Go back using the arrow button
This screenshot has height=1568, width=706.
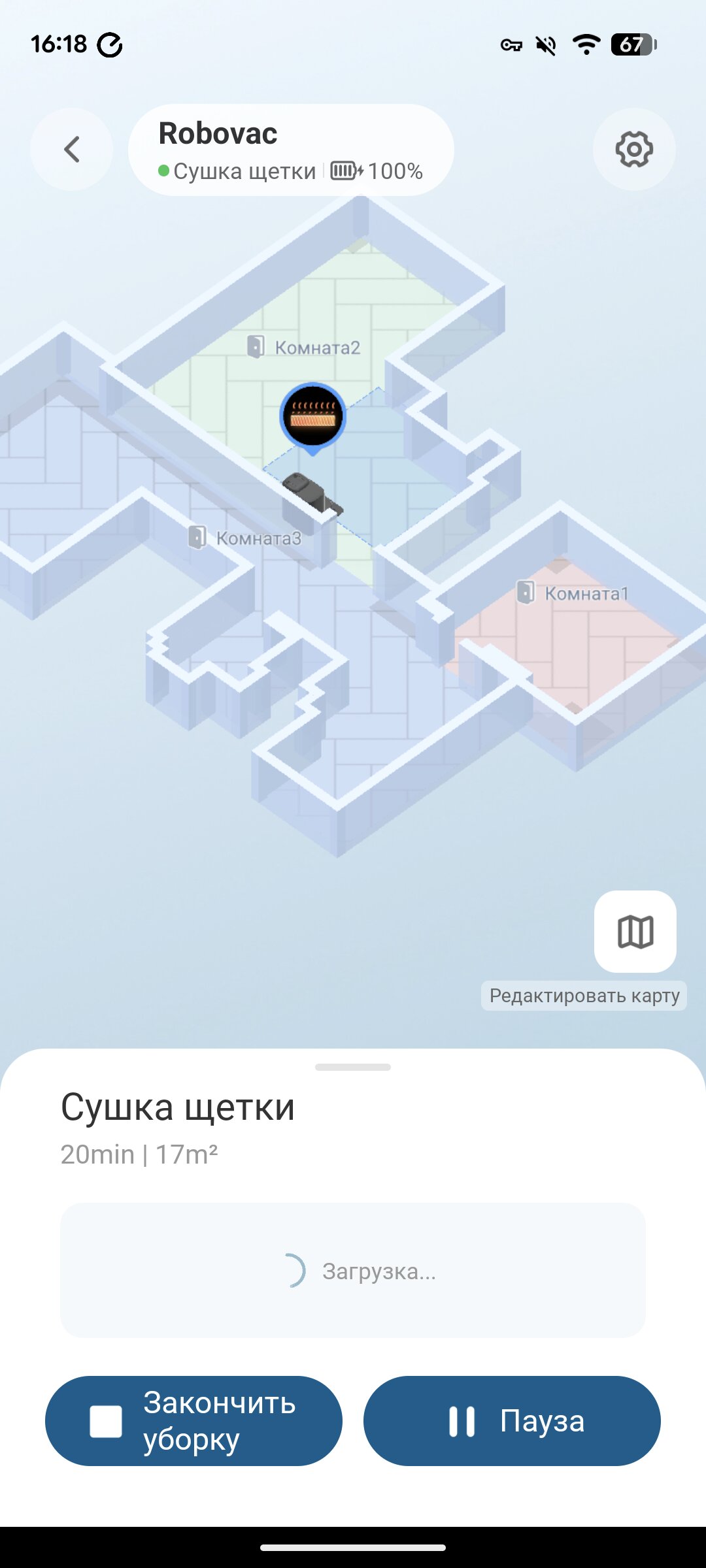click(x=72, y=150)
